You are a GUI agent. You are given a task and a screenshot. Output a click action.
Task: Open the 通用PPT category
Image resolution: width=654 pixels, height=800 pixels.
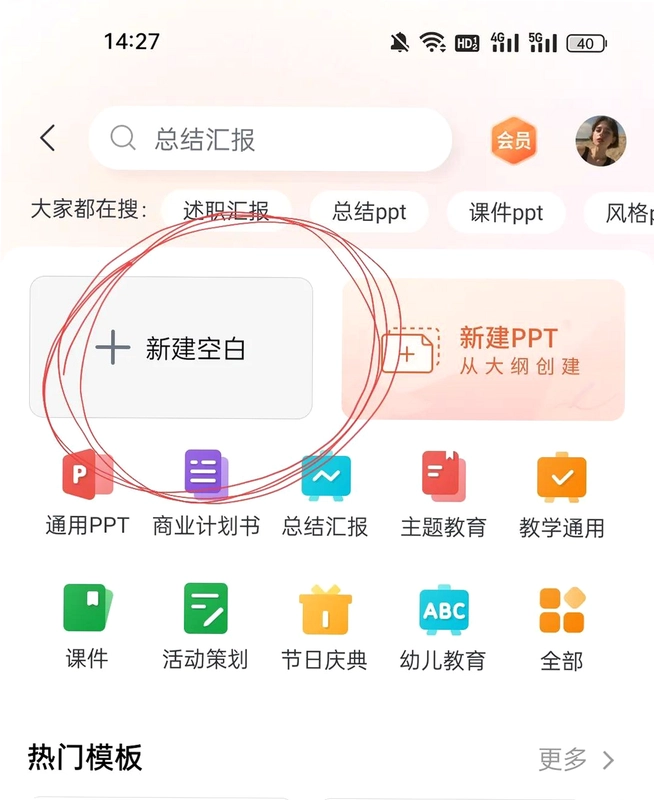pos(88,494)
